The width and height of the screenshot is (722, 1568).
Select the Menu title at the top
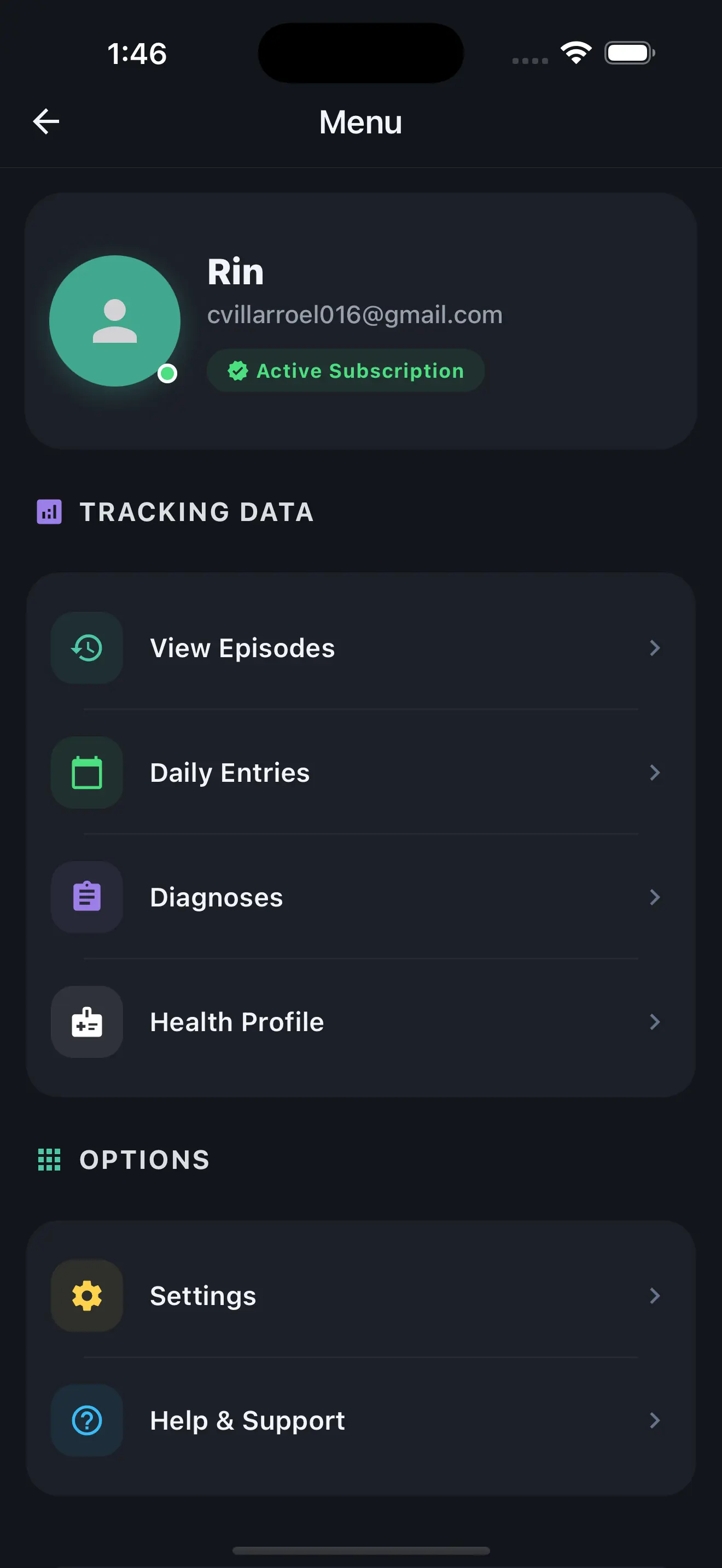(x=360, y=122)
